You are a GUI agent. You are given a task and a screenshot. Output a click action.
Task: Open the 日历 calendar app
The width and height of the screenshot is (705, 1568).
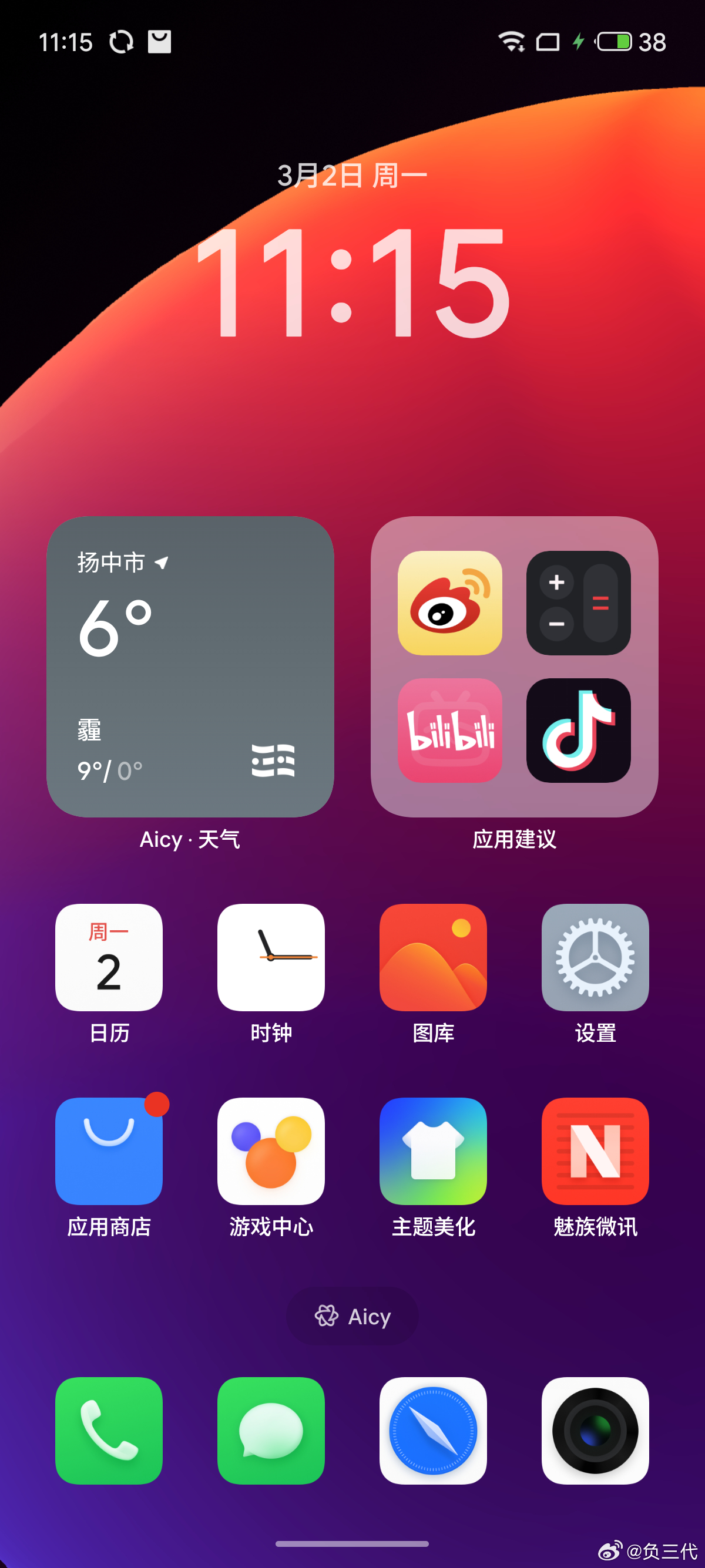point(108,958)
